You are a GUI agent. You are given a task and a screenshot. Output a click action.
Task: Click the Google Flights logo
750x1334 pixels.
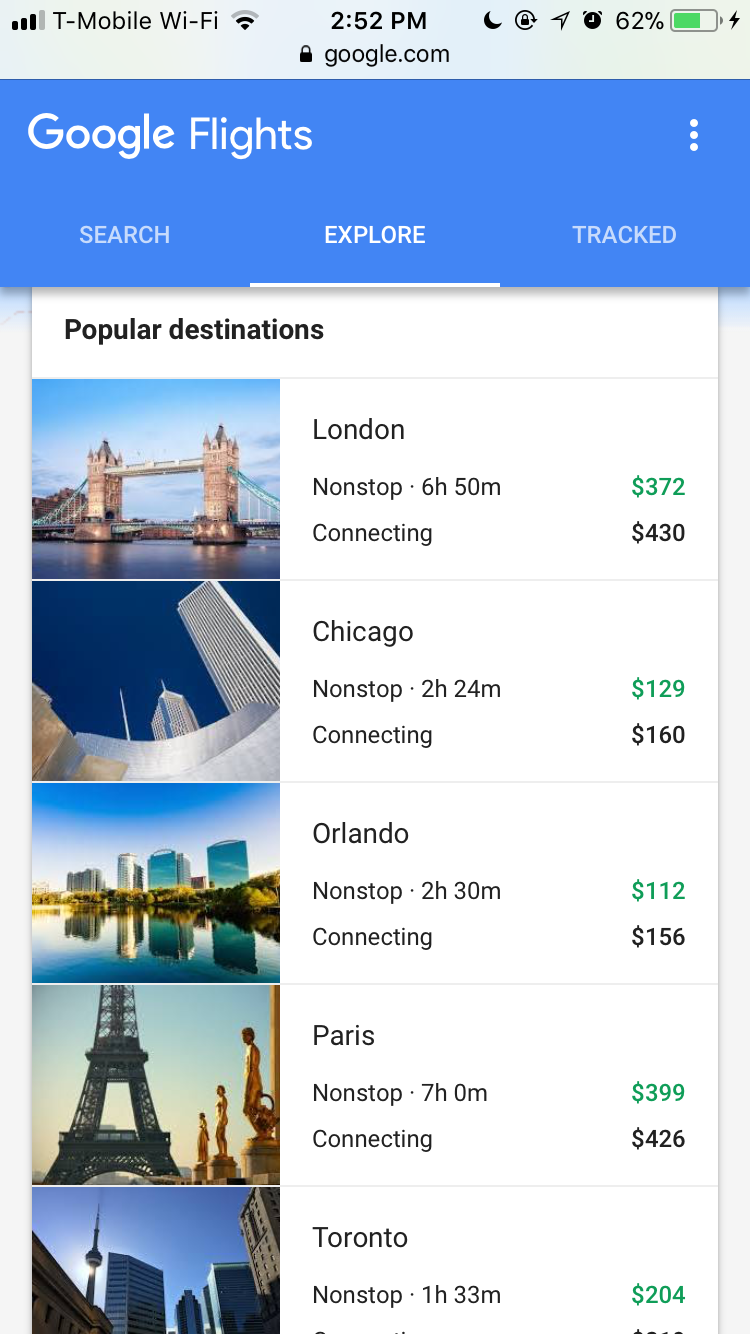[x=170, y=133]
